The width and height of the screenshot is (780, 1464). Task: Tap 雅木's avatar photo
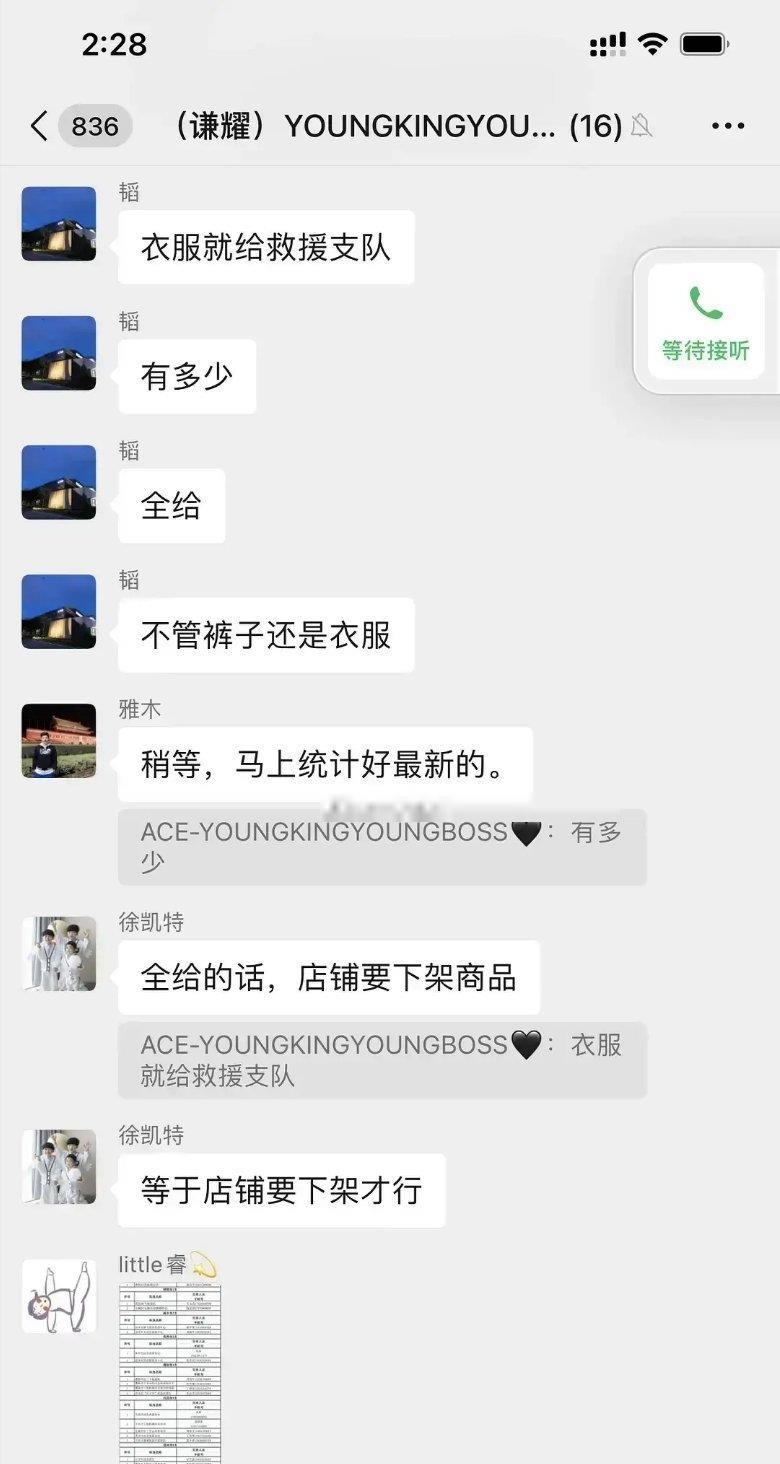[x=57, y=741]
